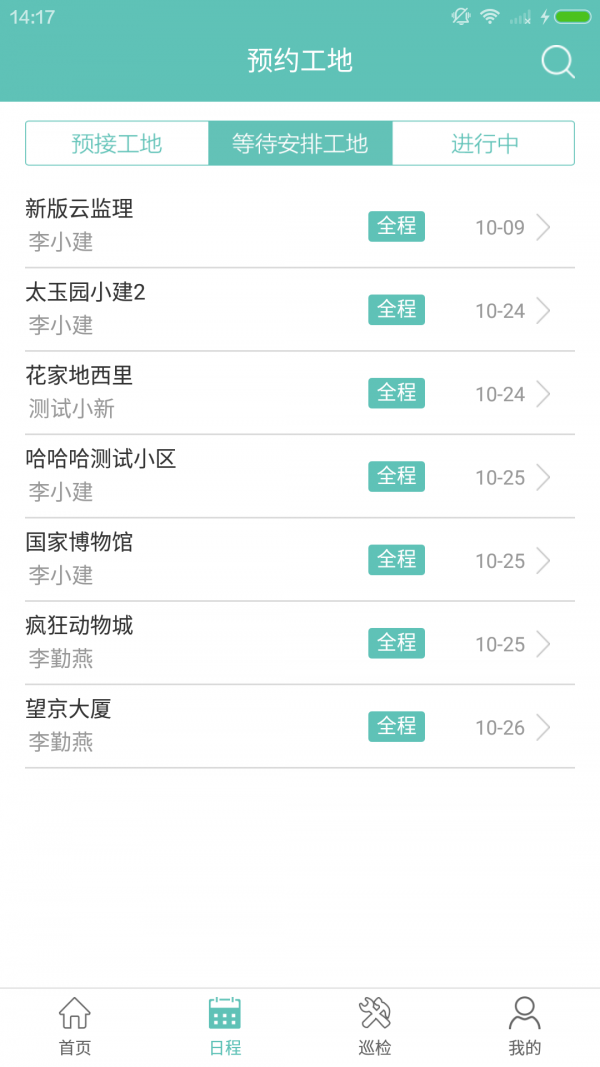Tap the 日程 schedule tab

pos(225,1027)
